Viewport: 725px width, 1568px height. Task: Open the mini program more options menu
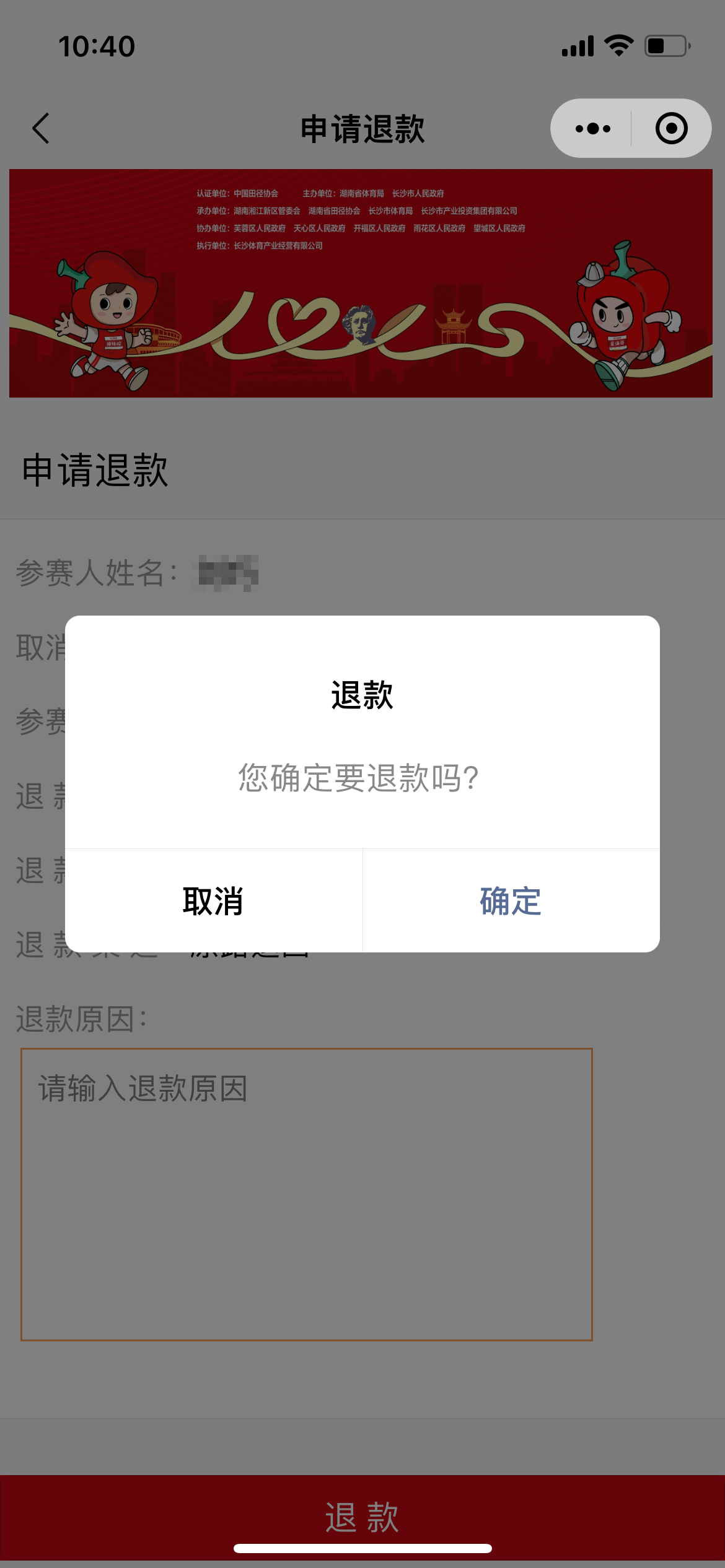592,129
